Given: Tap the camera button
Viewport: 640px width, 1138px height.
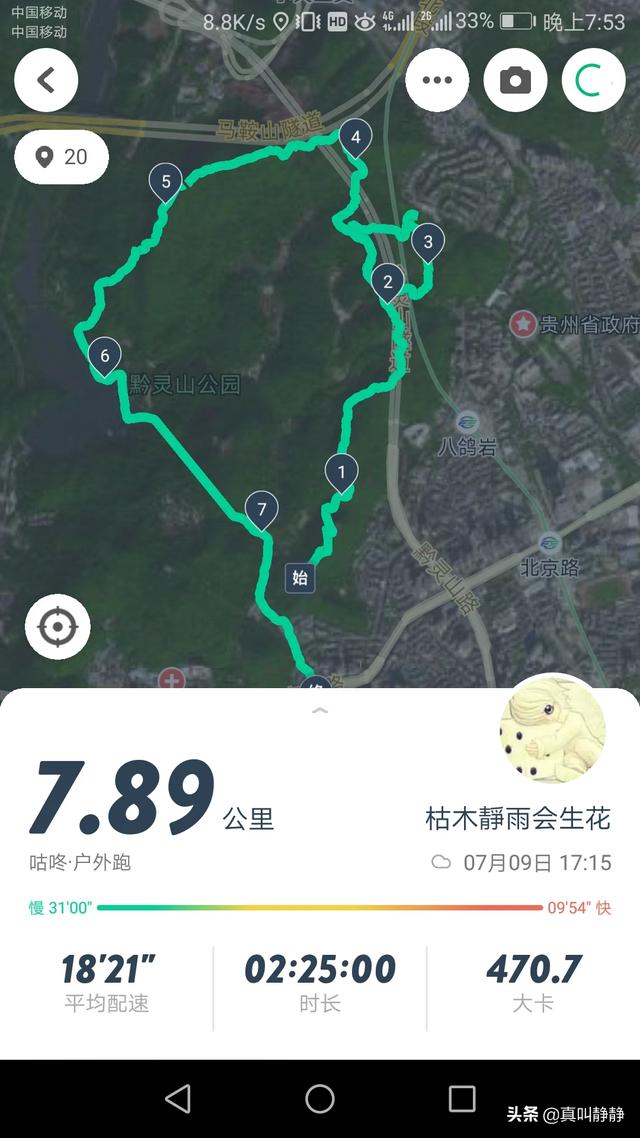Looking at the screenshot, I should (515, 81).
